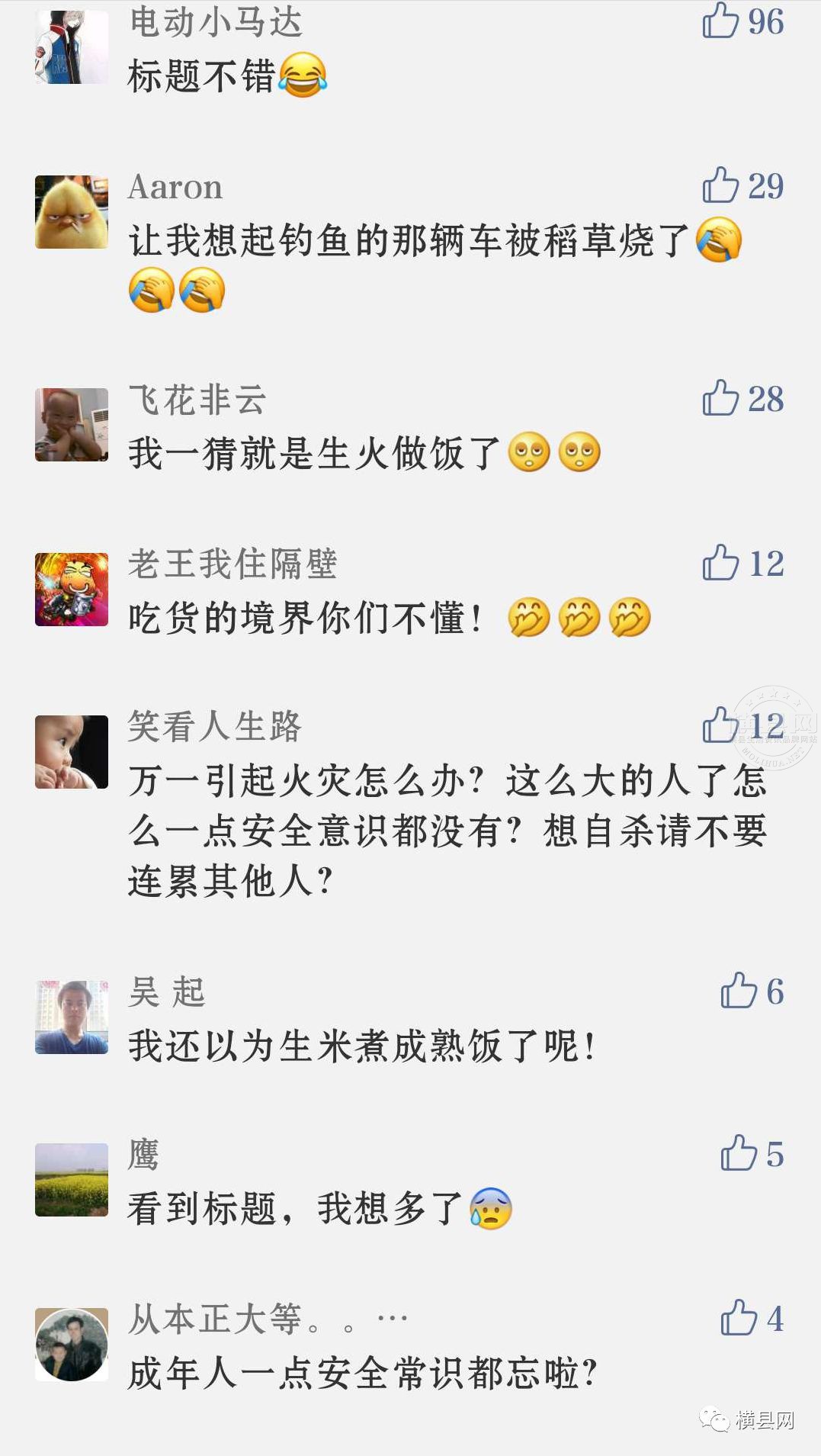Like 老王我住隔壁's comment
This screenshot has width=821, height=1456.
coord(720,563)
